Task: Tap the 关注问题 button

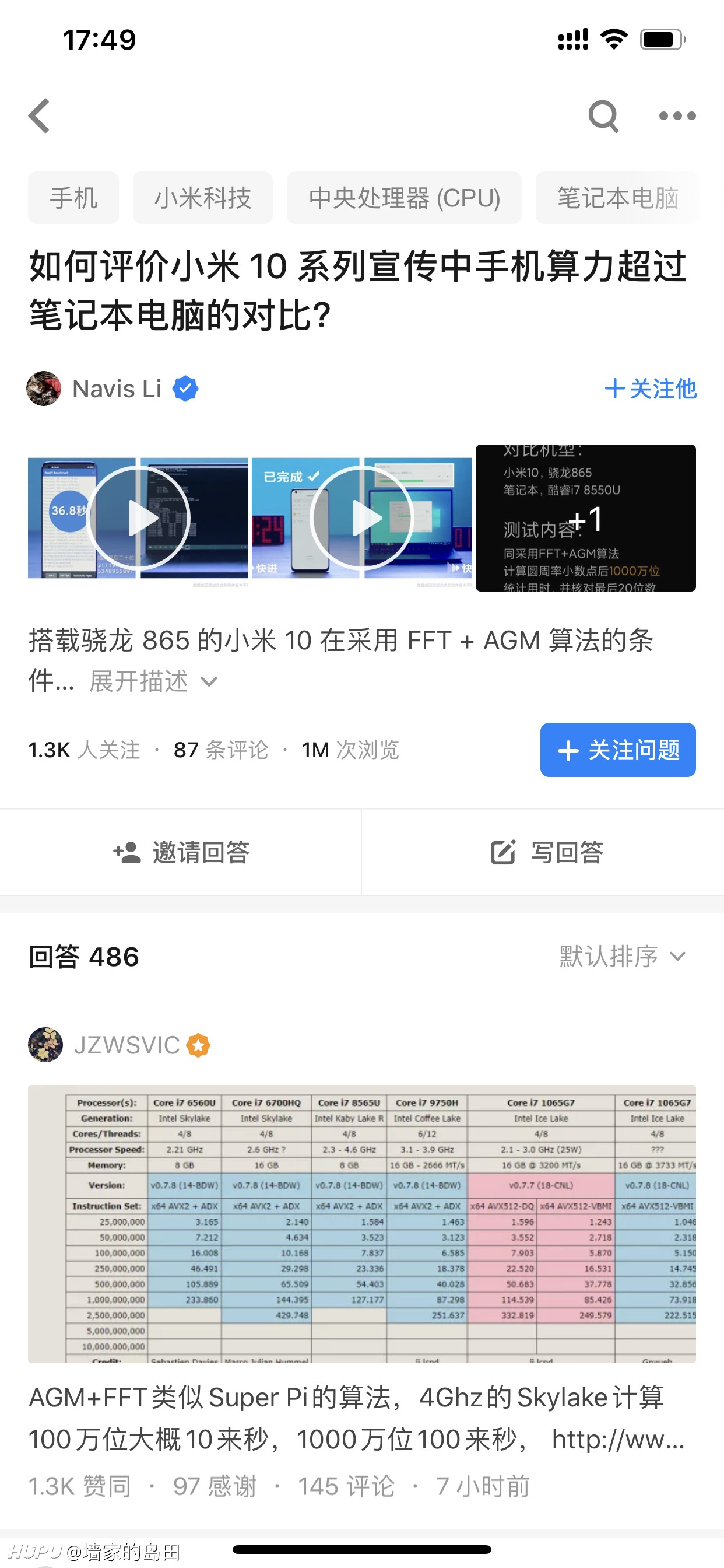Action: 617,750
